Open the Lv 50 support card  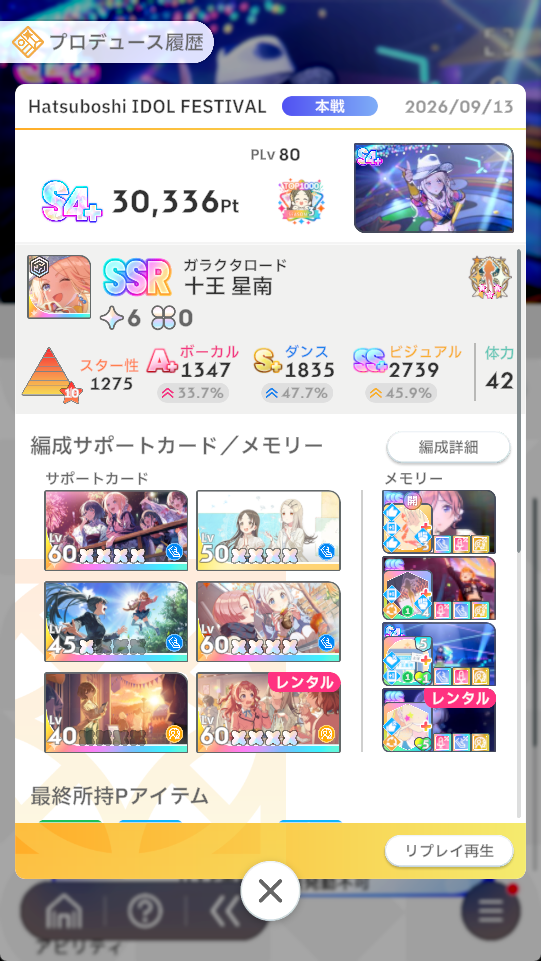click(x=268, y=531)
